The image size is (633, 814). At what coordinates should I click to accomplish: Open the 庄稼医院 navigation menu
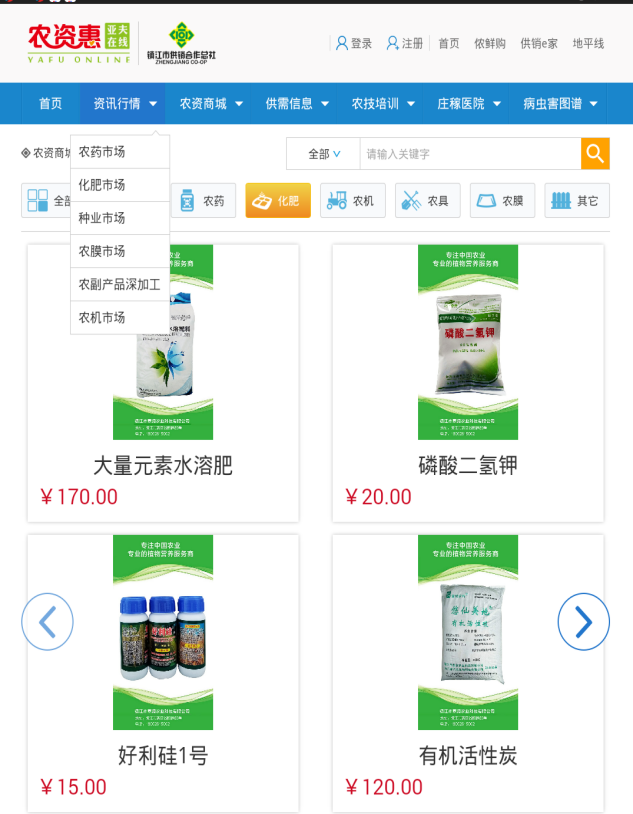click(469, 103)
